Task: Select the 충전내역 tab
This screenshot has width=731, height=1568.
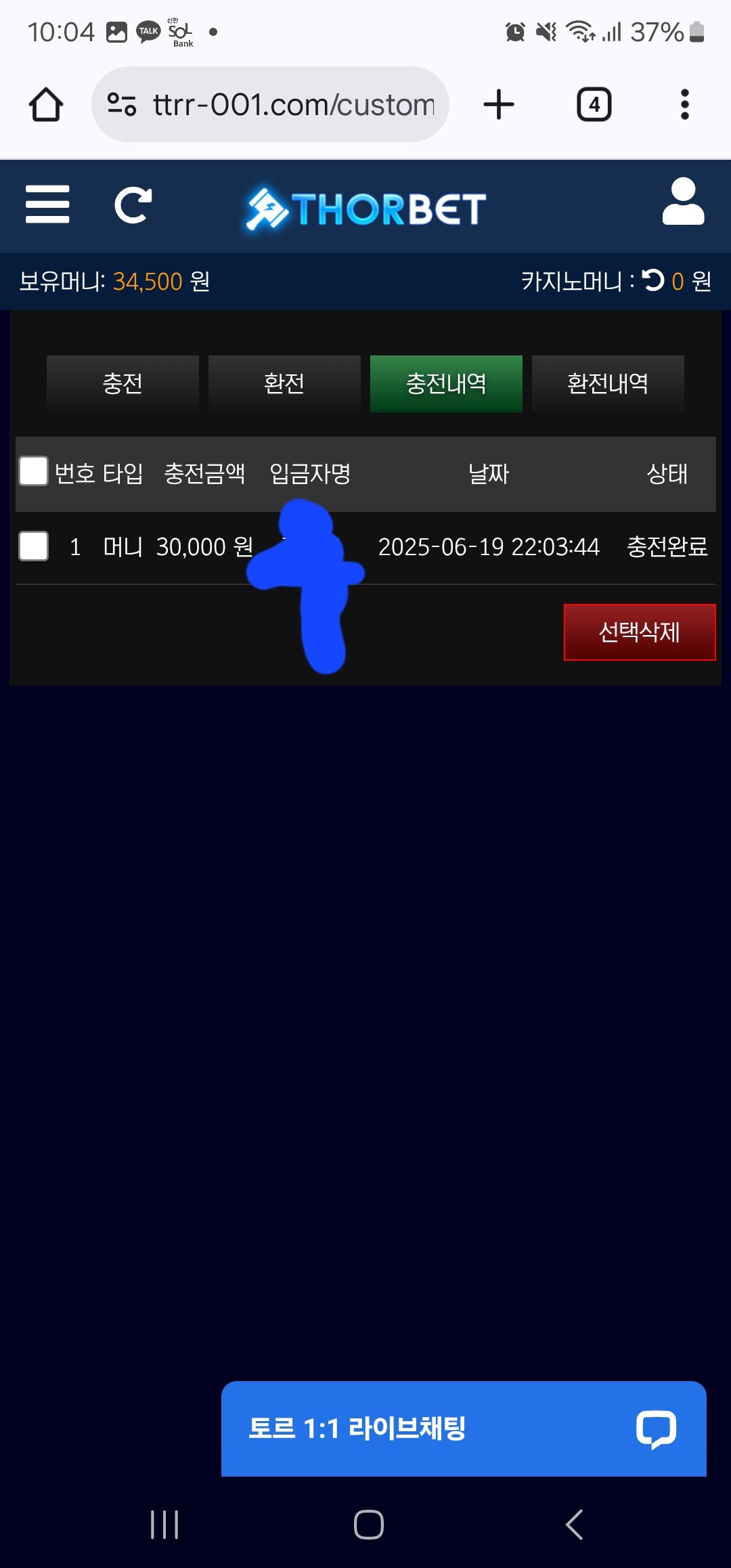Action: (x=446, y=384)
